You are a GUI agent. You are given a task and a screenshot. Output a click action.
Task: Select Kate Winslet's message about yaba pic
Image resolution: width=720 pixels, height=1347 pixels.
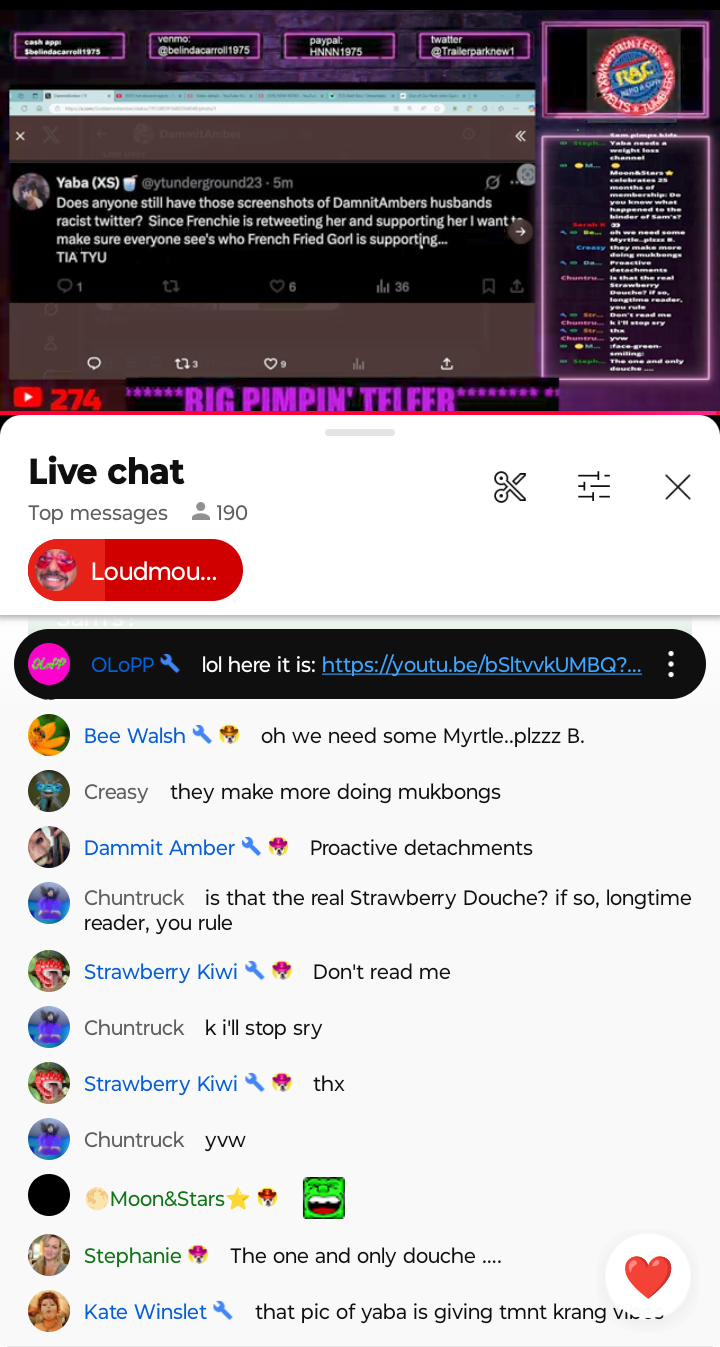click(360, 1312)
